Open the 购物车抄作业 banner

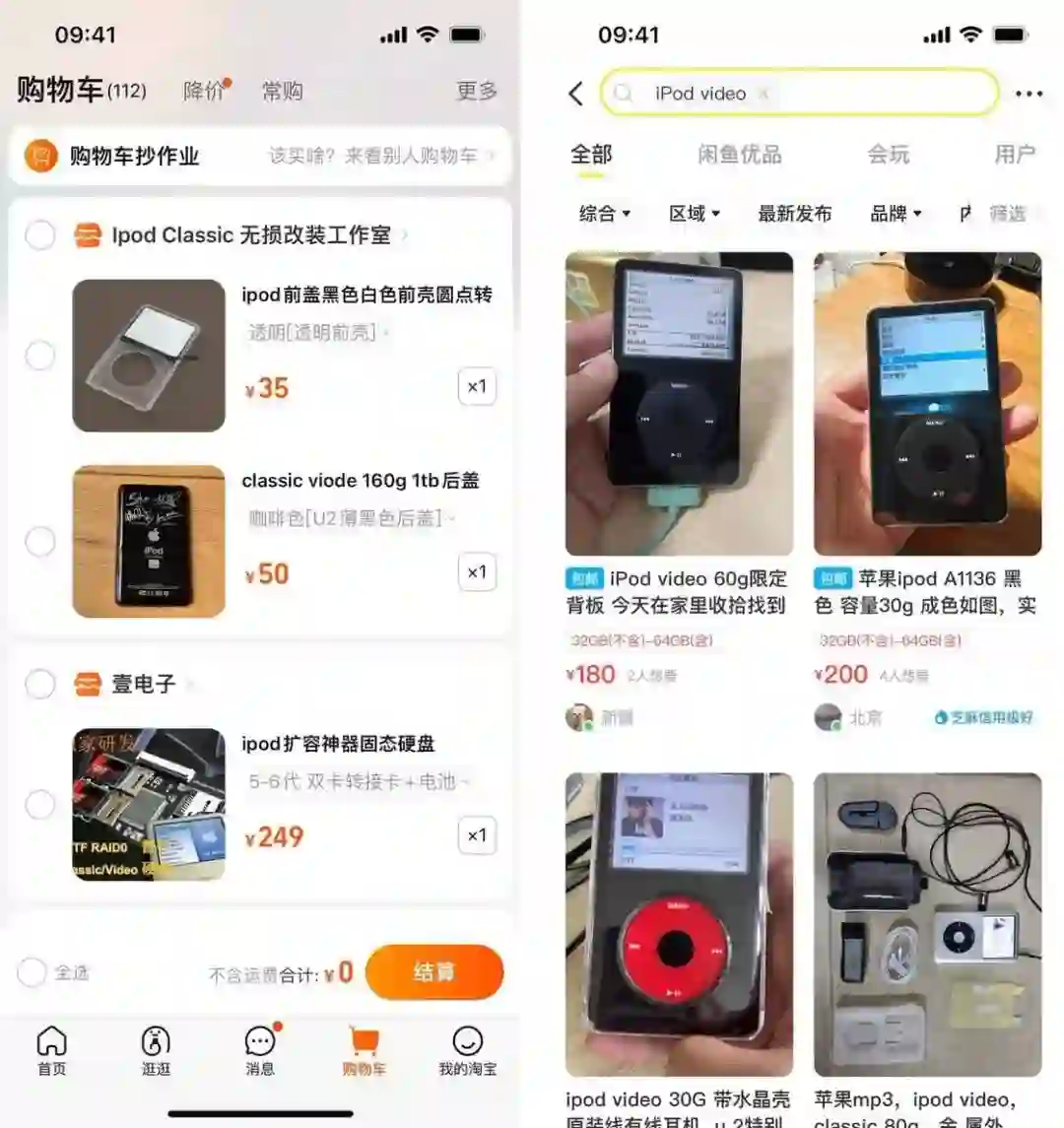(260, 156)
